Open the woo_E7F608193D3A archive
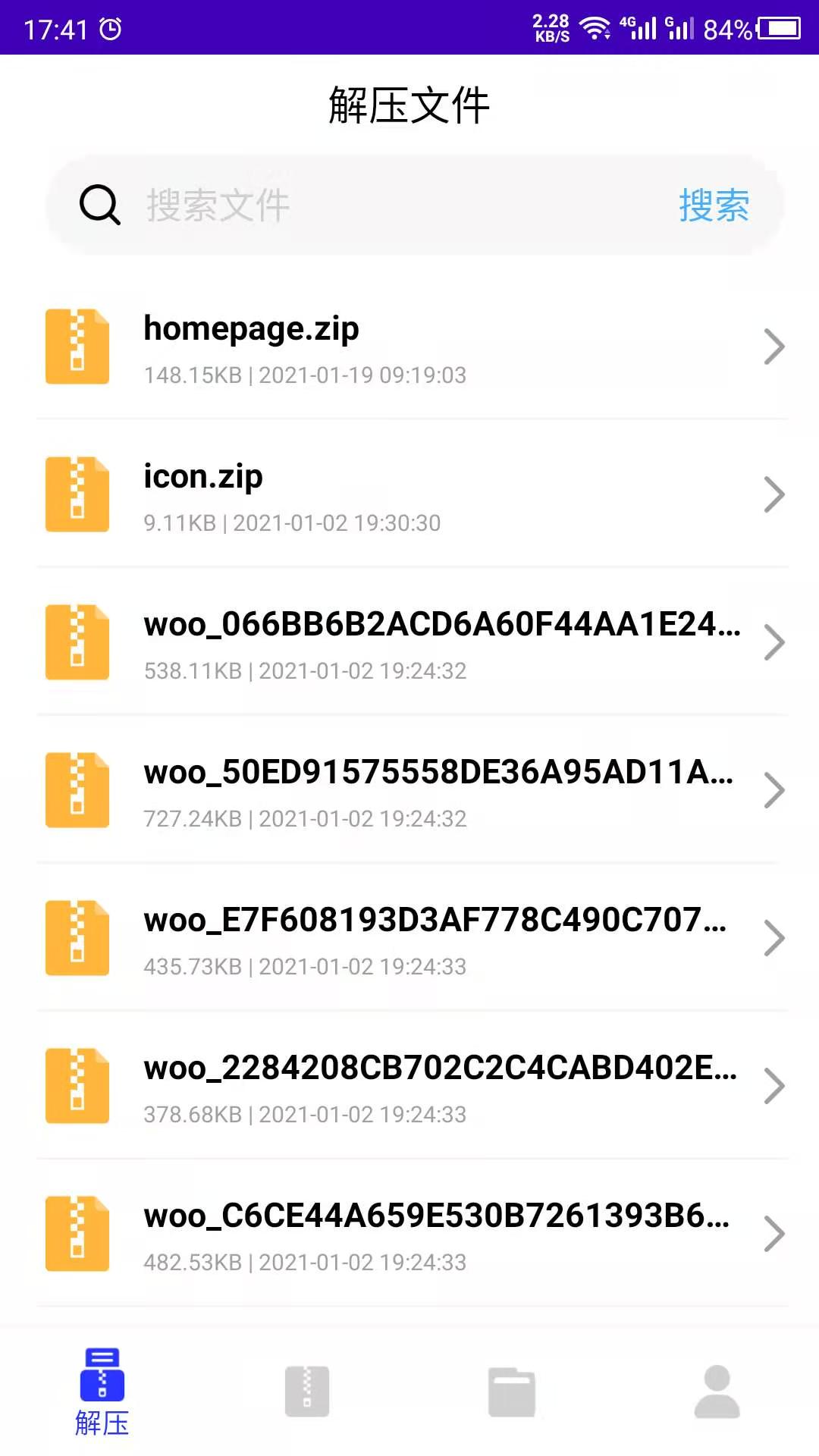819x1456 pixels. coord(409,938)
